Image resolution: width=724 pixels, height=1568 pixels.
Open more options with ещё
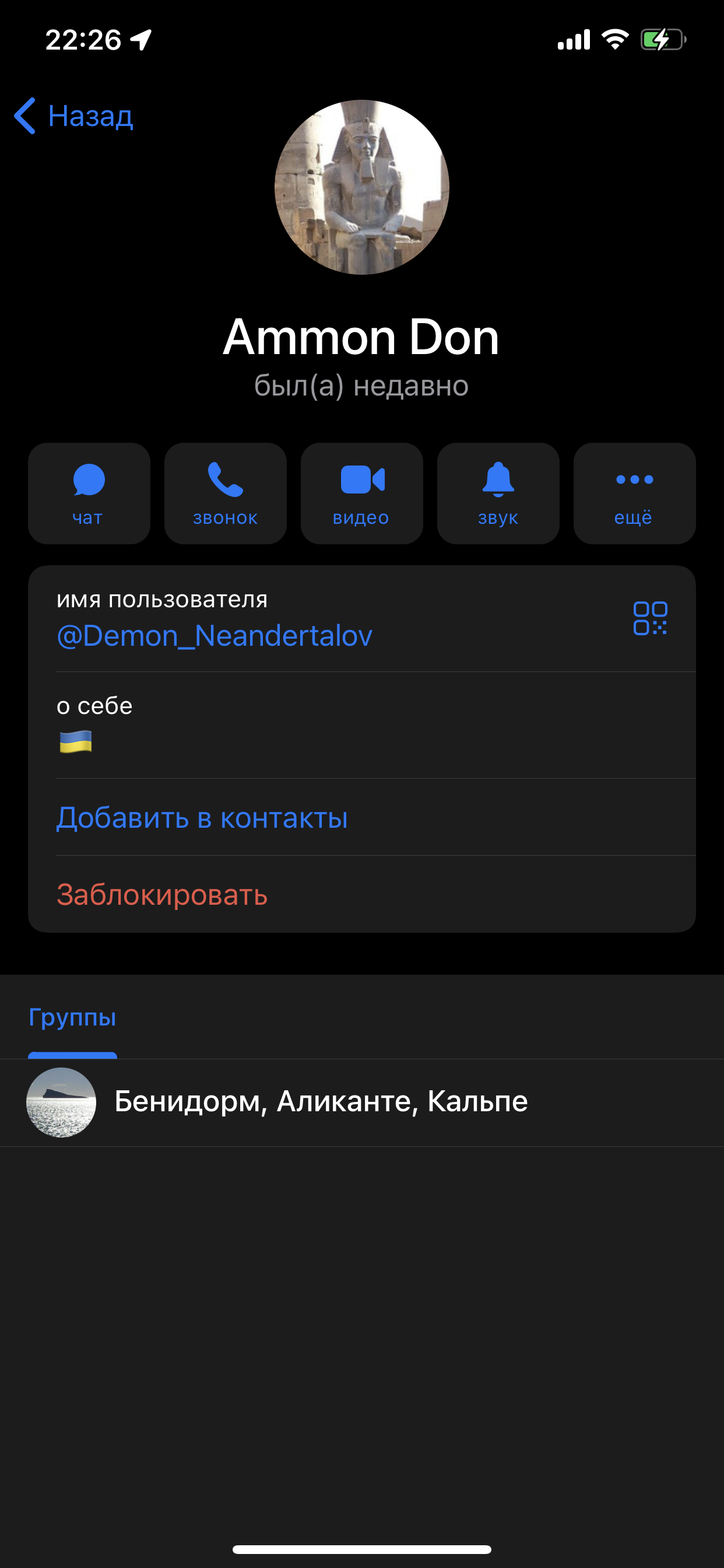634,493
